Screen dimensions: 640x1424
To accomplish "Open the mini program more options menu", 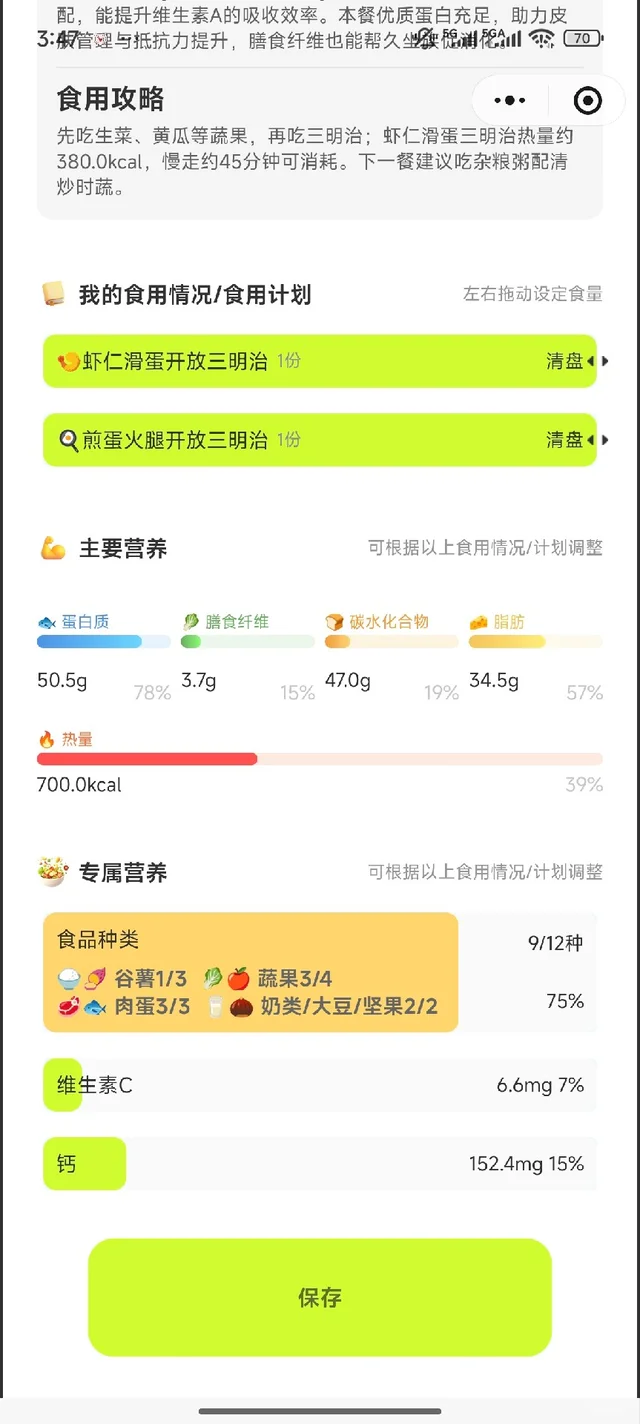I will tap(510, 100).
